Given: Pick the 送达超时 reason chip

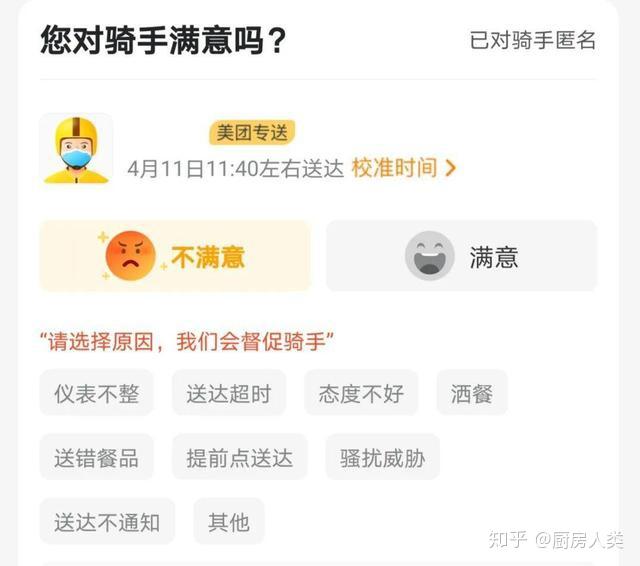Looking at the screenshot, I should 228,393.
